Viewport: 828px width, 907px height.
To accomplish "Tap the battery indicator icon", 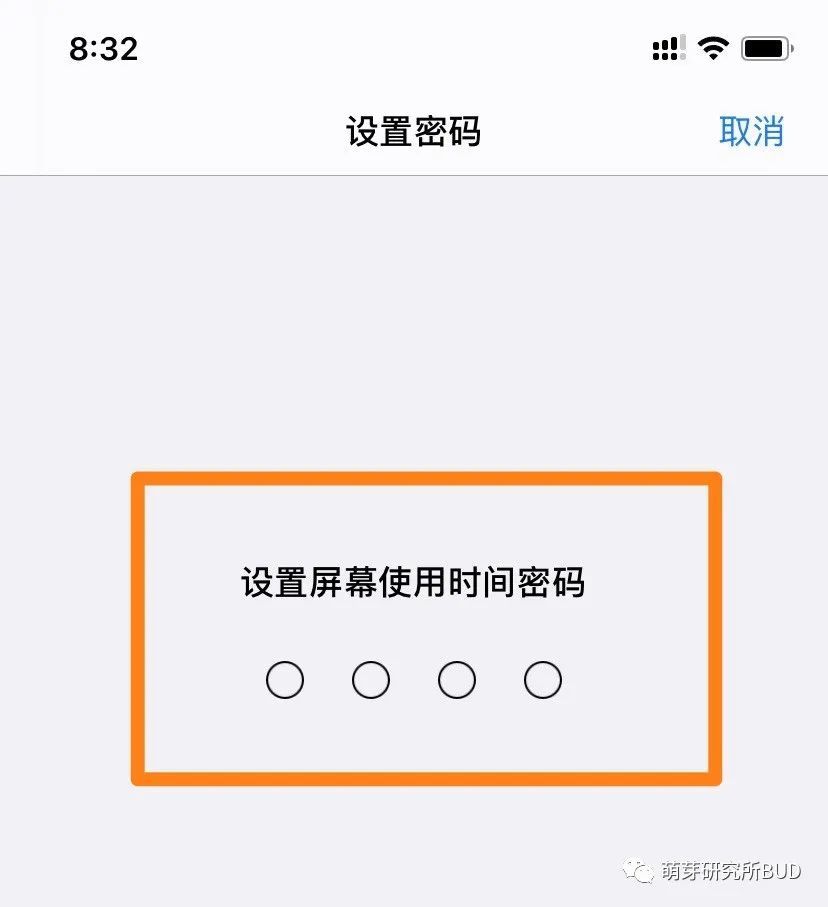I will coord(764,48).
